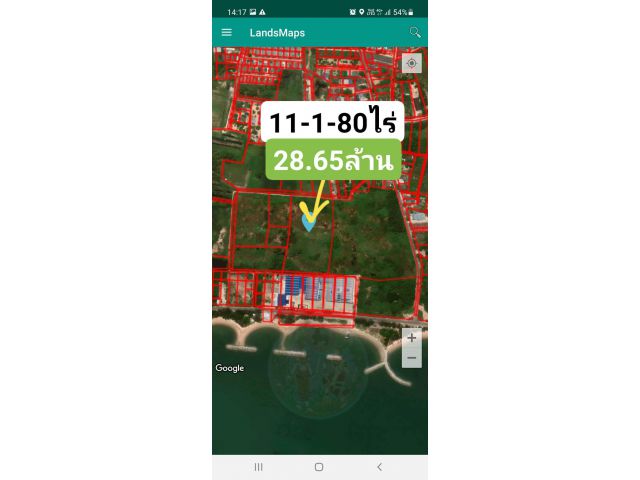Zoom in with the plus button
This screenshot has width=640, height=480.
tap(411, 338)
